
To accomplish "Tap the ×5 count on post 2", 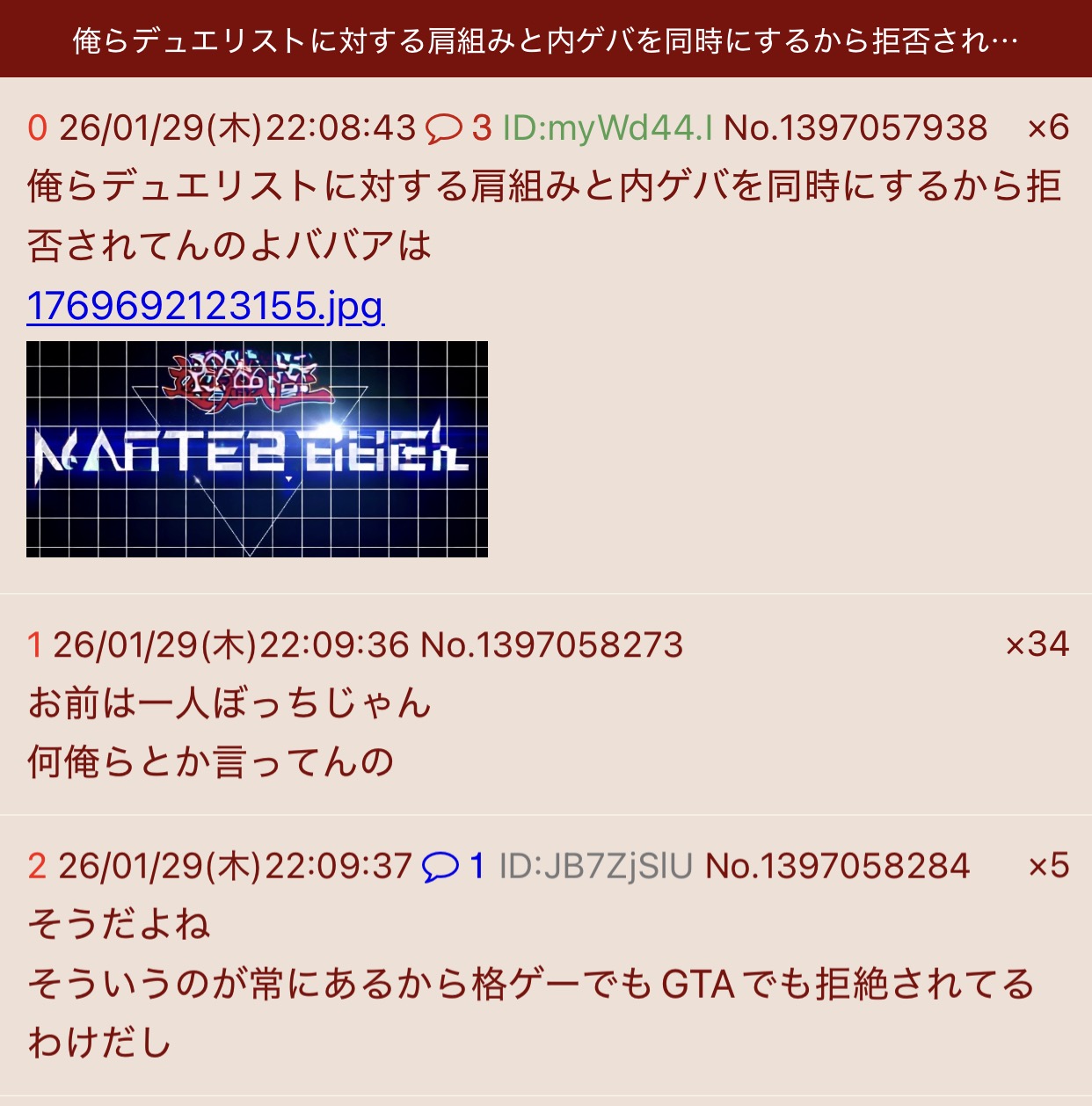I will tap(1048, 866).
